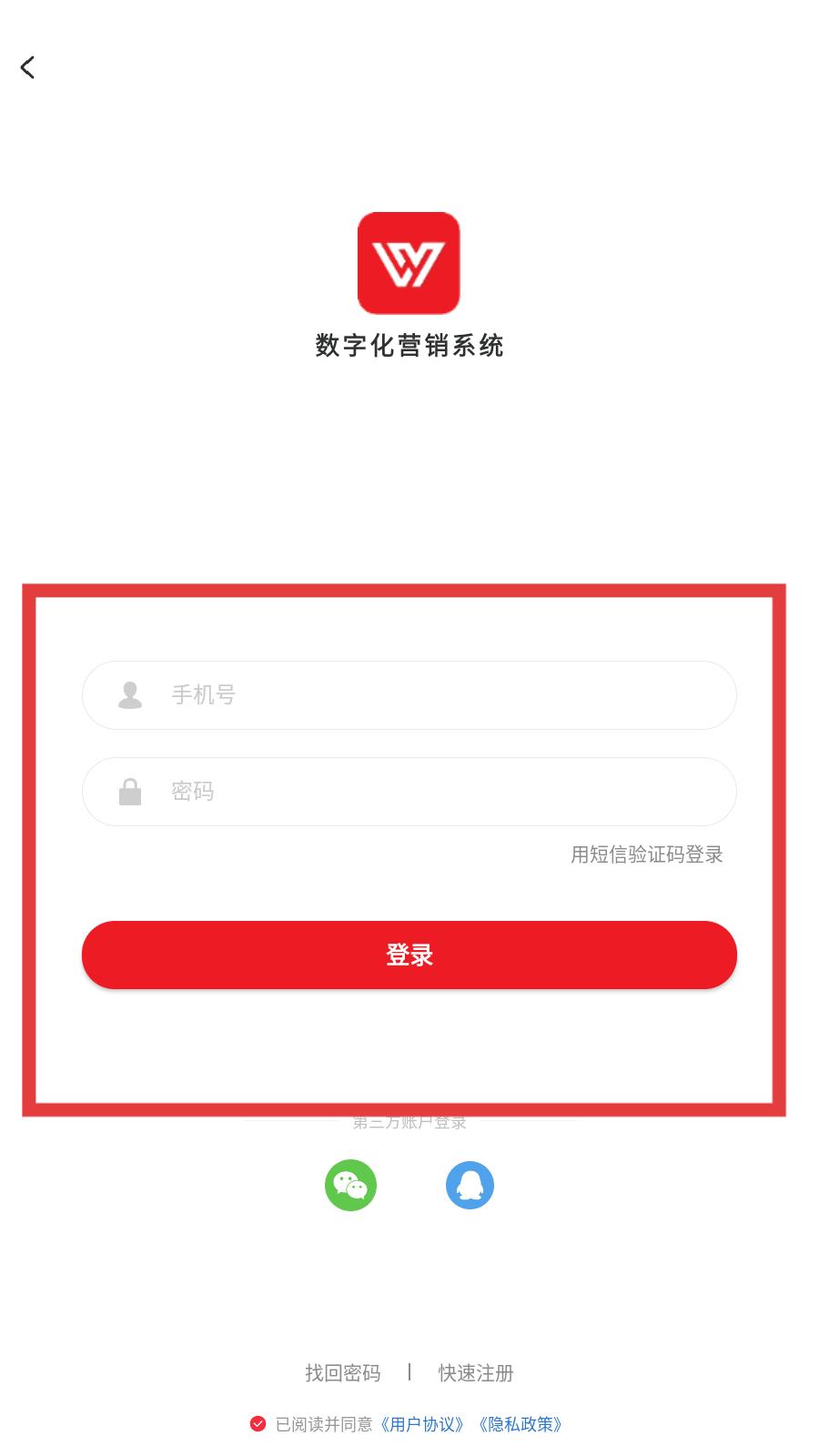Switch to 用短信验证码登录 SMS code login
The image size is (819, 1456).
pyautogui.click(x=646, y=854)
